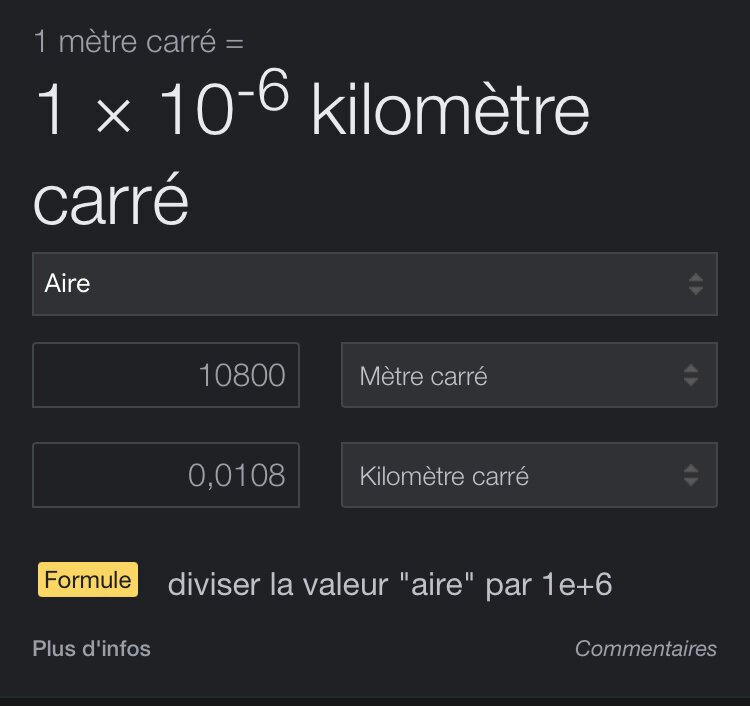Open the Plus d'infos link
The image size is (750, 706).
[x=92, y=649]
